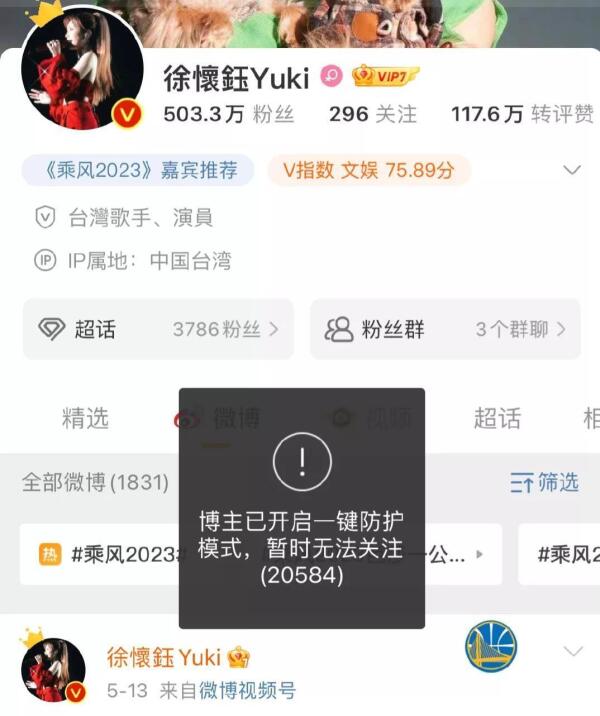The image size is (600, 716).
Task: Open the hot topic #乘风2023# chip
Action: coord(100,554)
